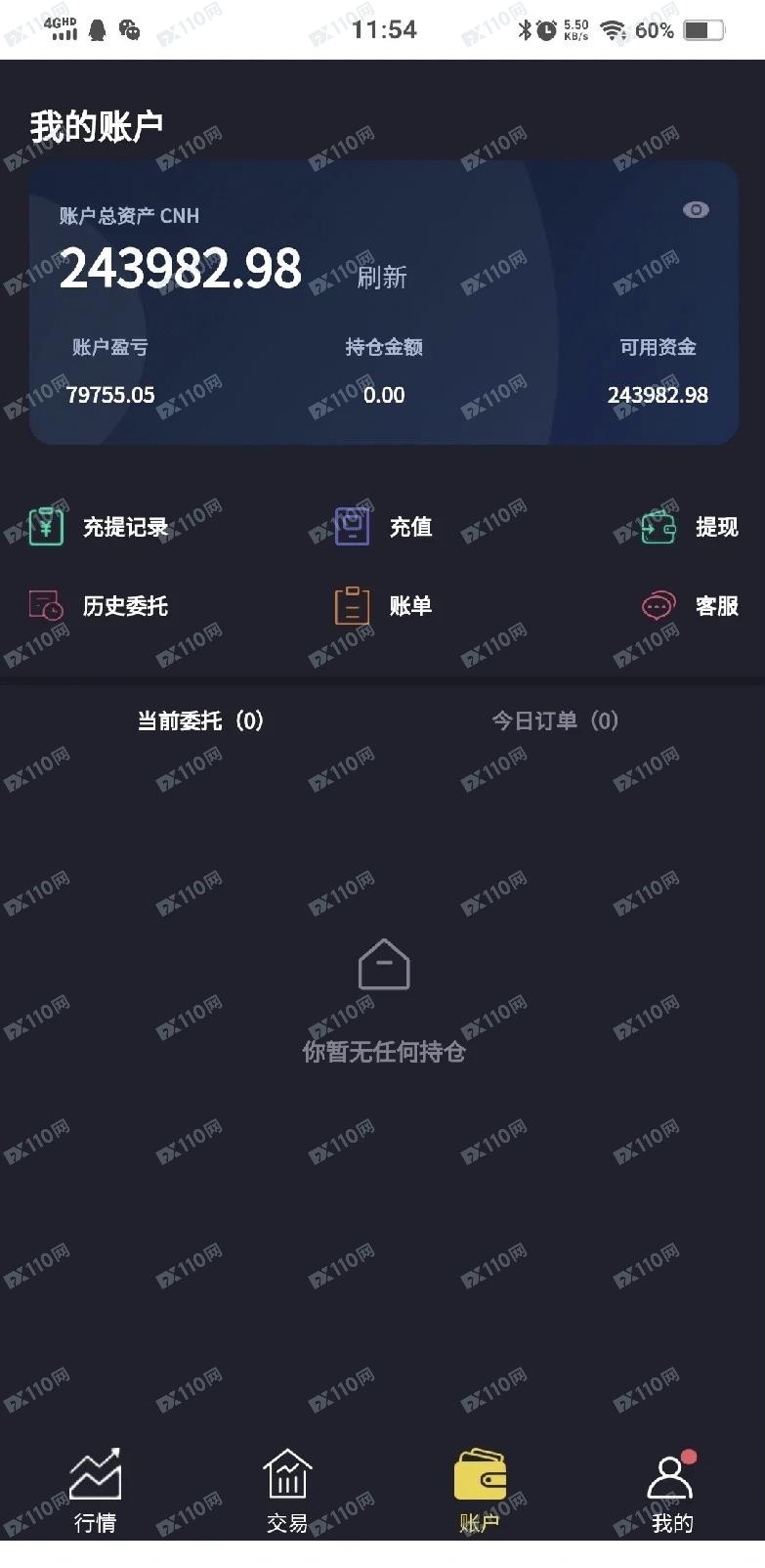Toggle balance visibility with the eye icon
Viewport: 765px width, 1568px height.
(696, 210)
